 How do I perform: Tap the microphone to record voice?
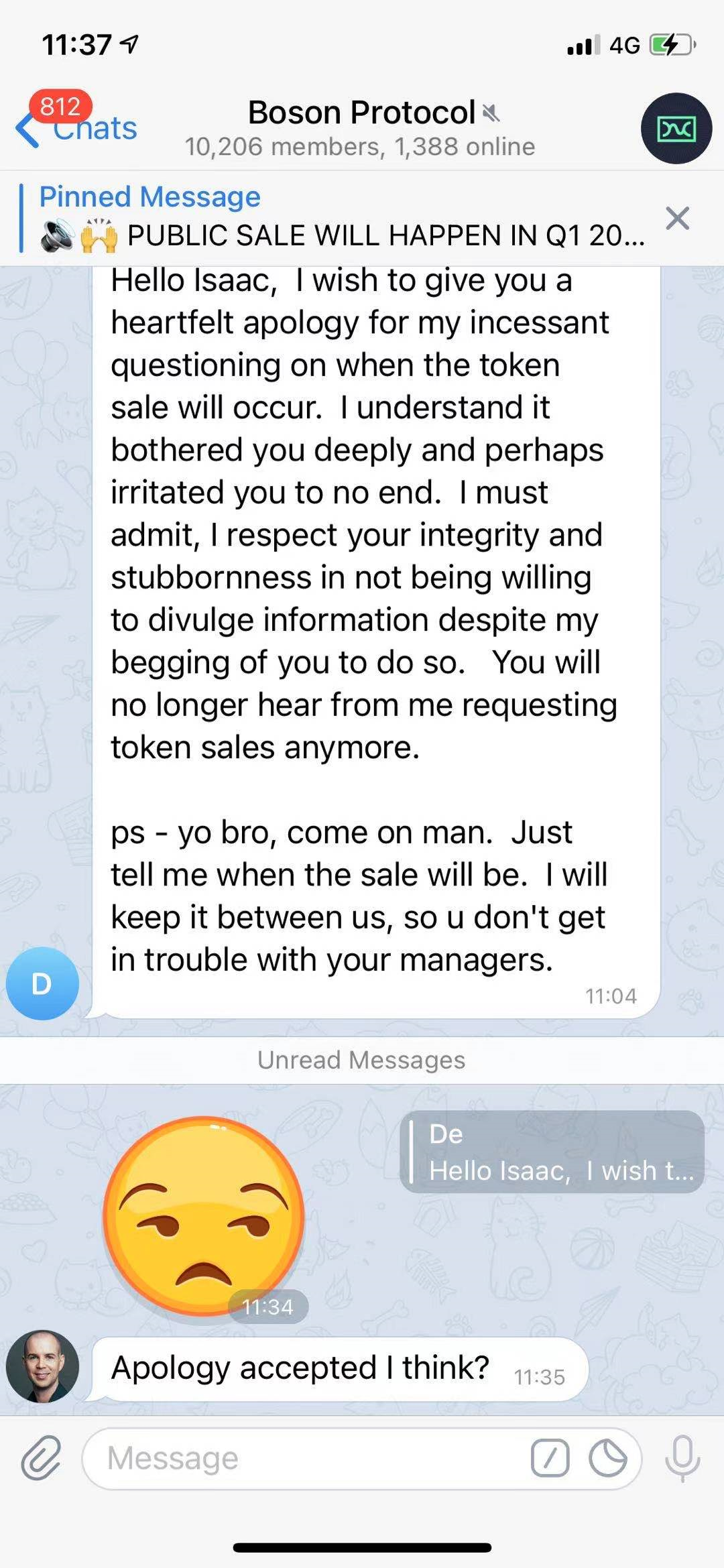682,1459
